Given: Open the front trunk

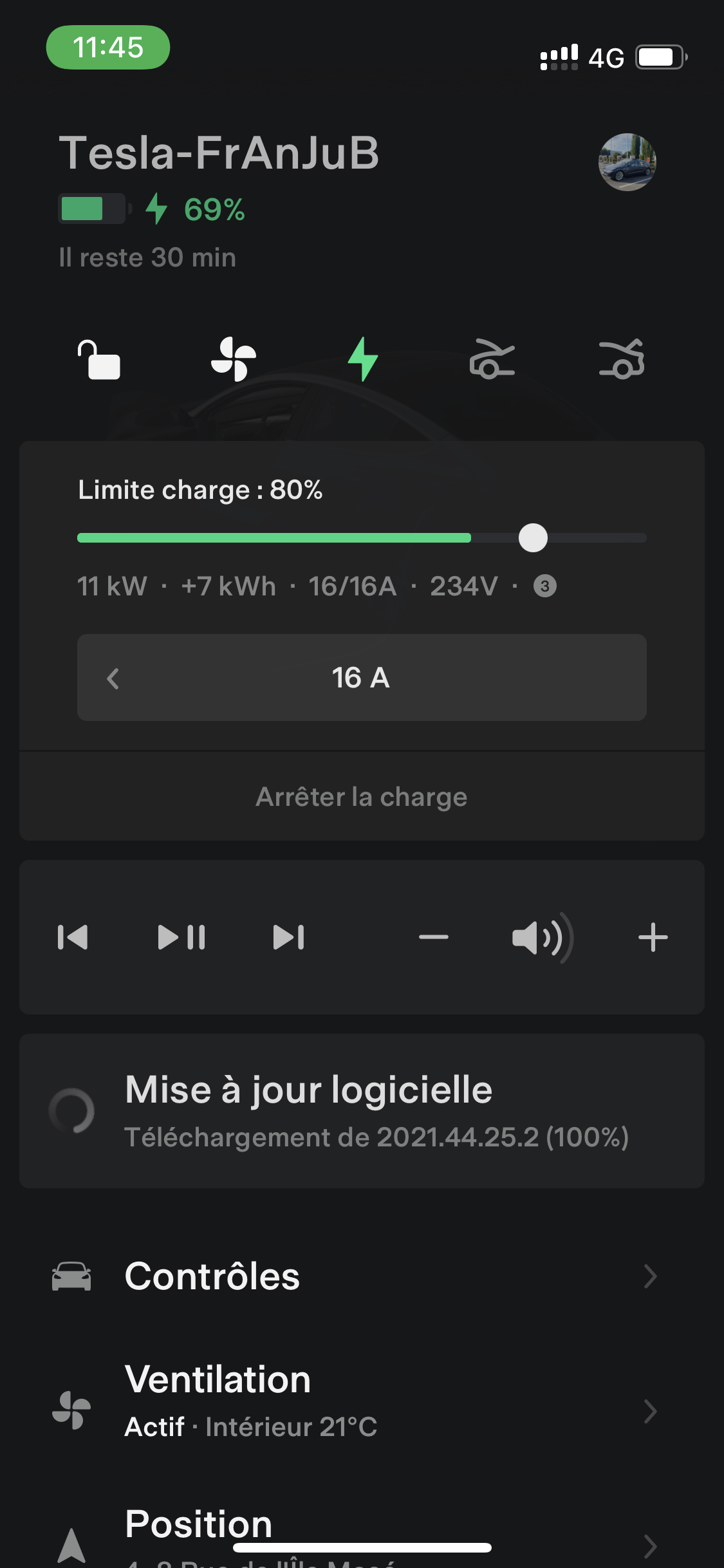Looking at the screenshot, I should (492, 359).
